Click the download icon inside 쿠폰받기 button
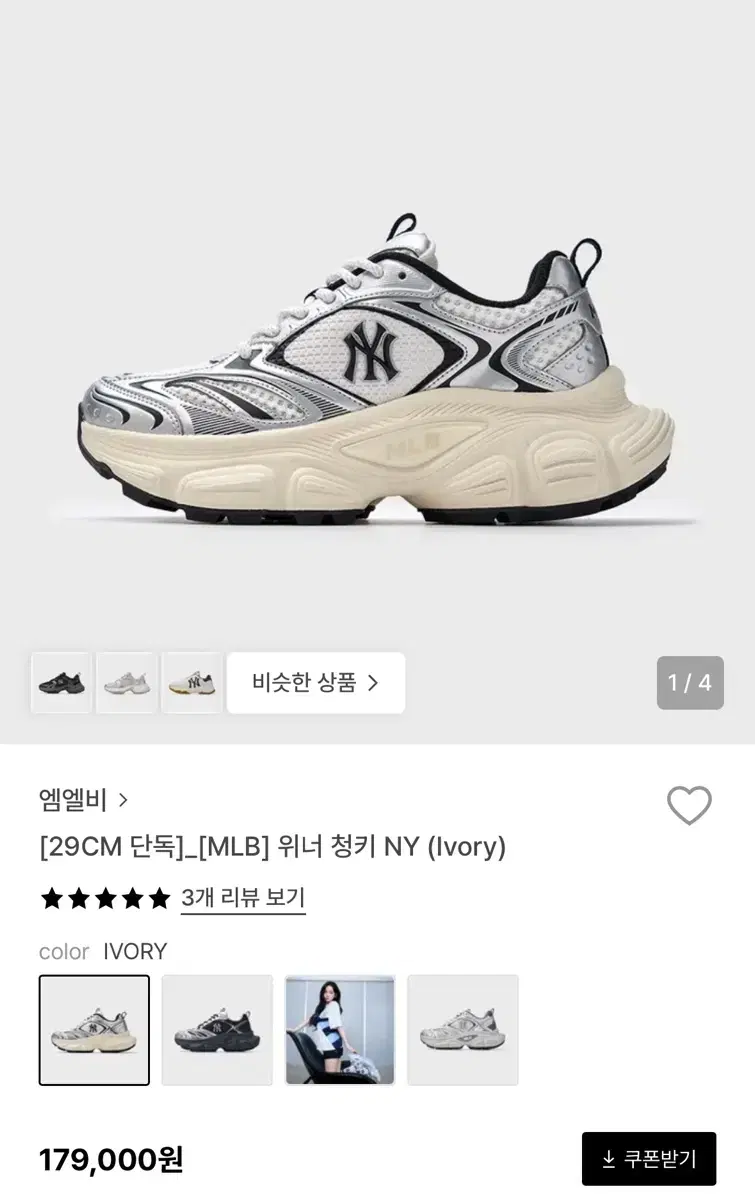The image size is (755, 1200). [x=608, y=1158]
